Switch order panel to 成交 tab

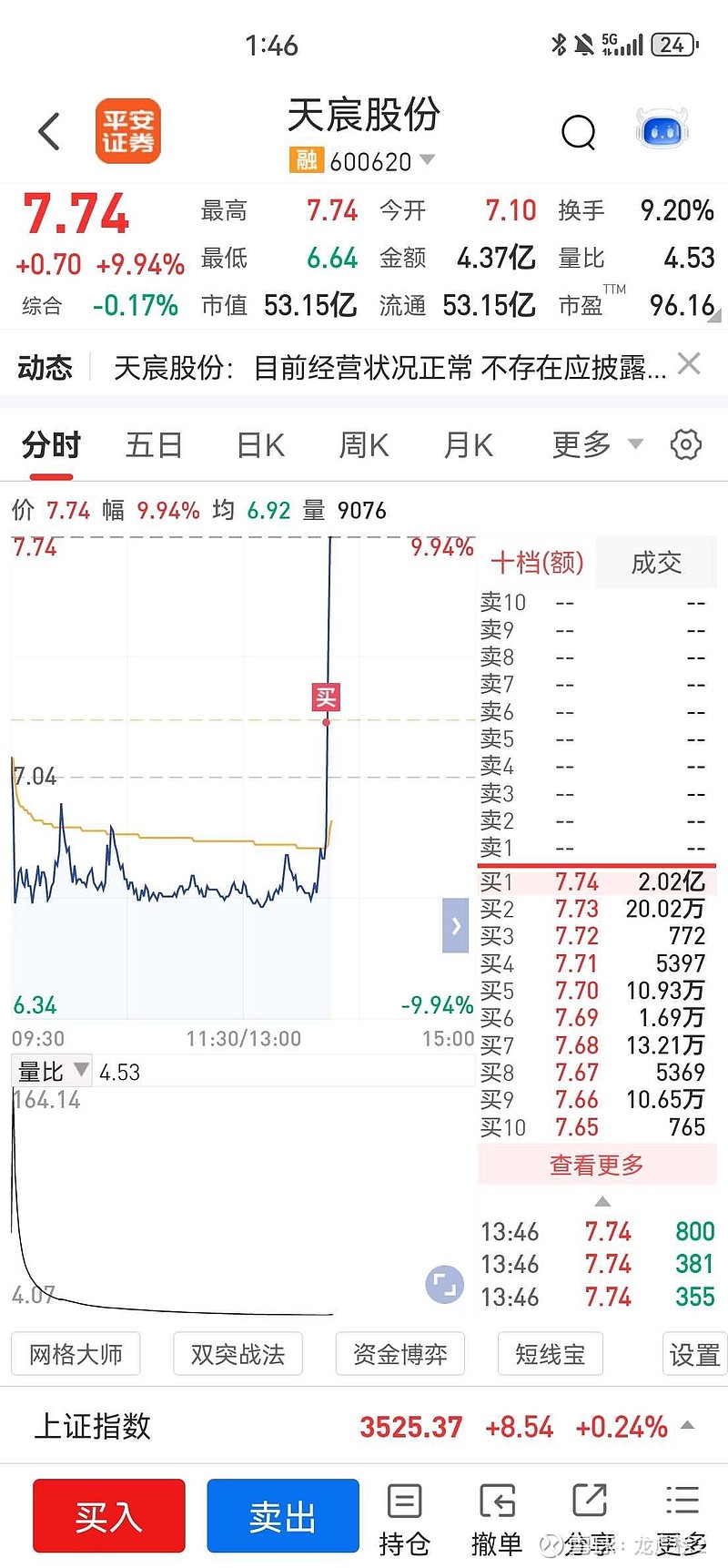[x=656, y=563]
